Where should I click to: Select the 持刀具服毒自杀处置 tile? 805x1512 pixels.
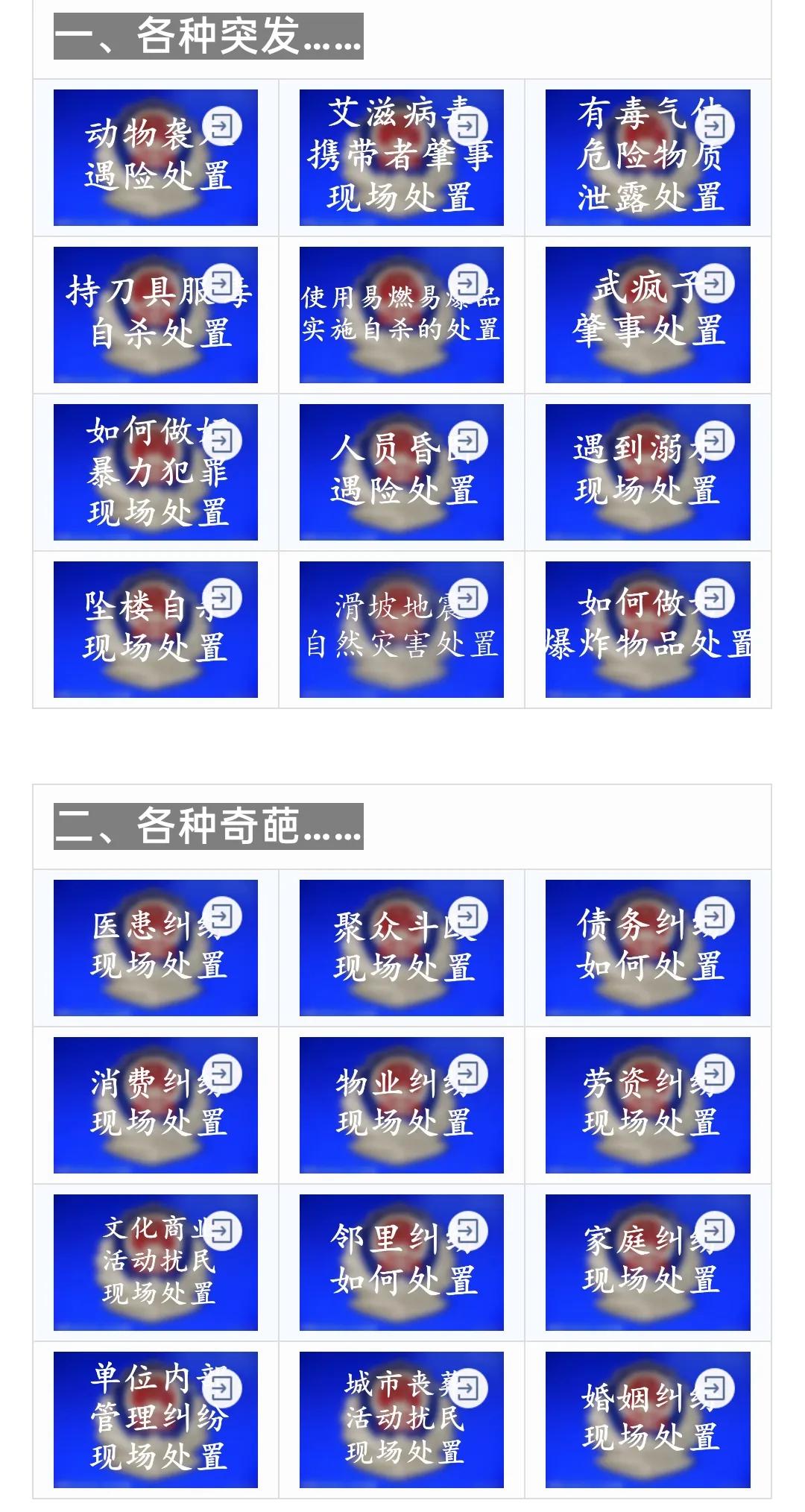(x=155, y=315)
